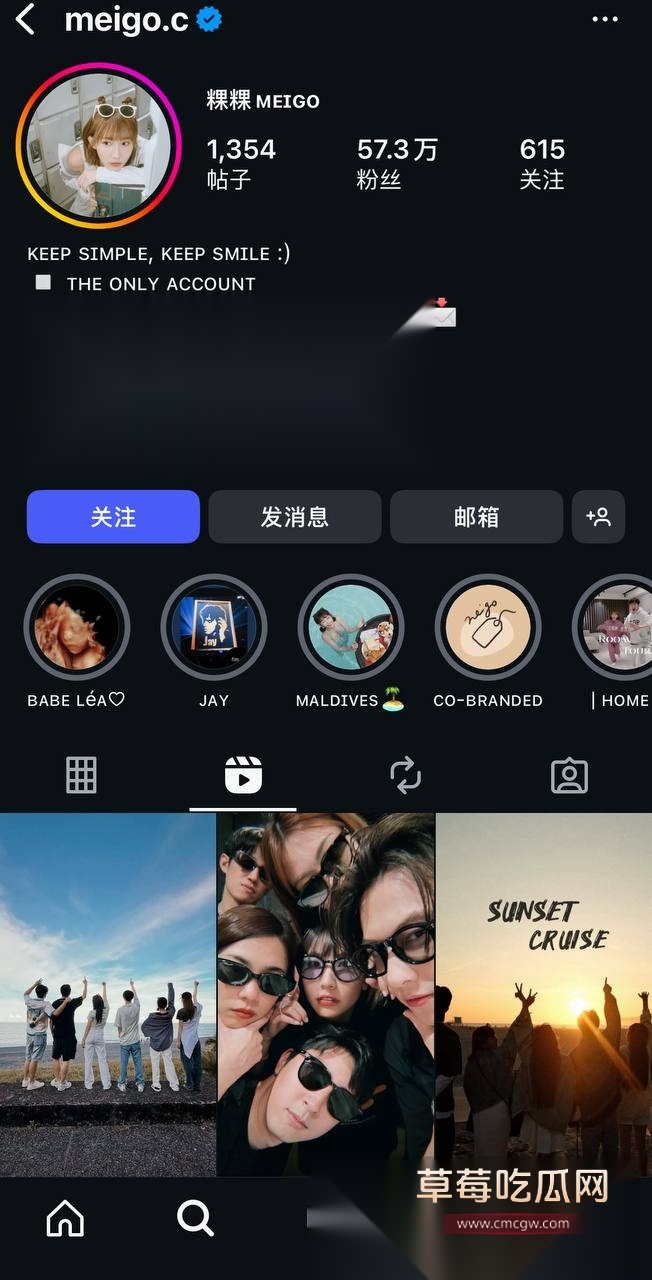Open the Search tab in bottom bar

pyautogui.click(x=195, y=1218)
